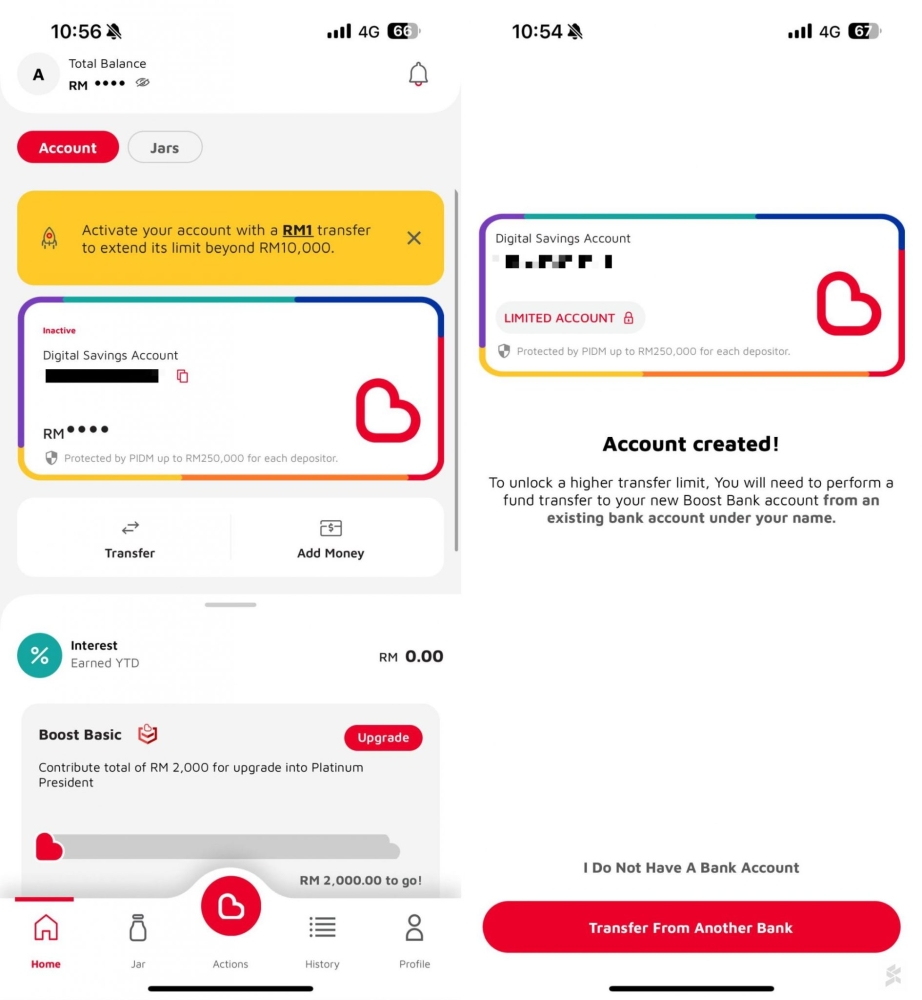Open the central Actions button
Viewport: 922px width, 1000px height.
click(x=230, y=908)
